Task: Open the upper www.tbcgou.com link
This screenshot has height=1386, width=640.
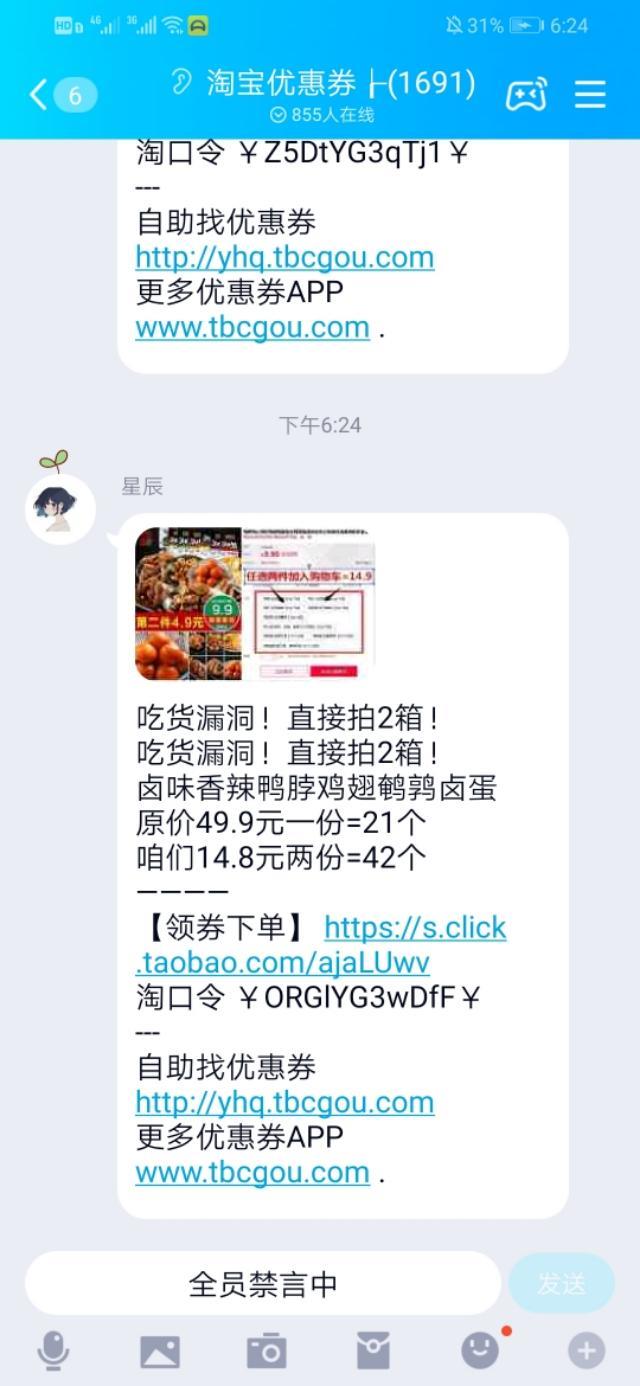Action: coord(252,327)
